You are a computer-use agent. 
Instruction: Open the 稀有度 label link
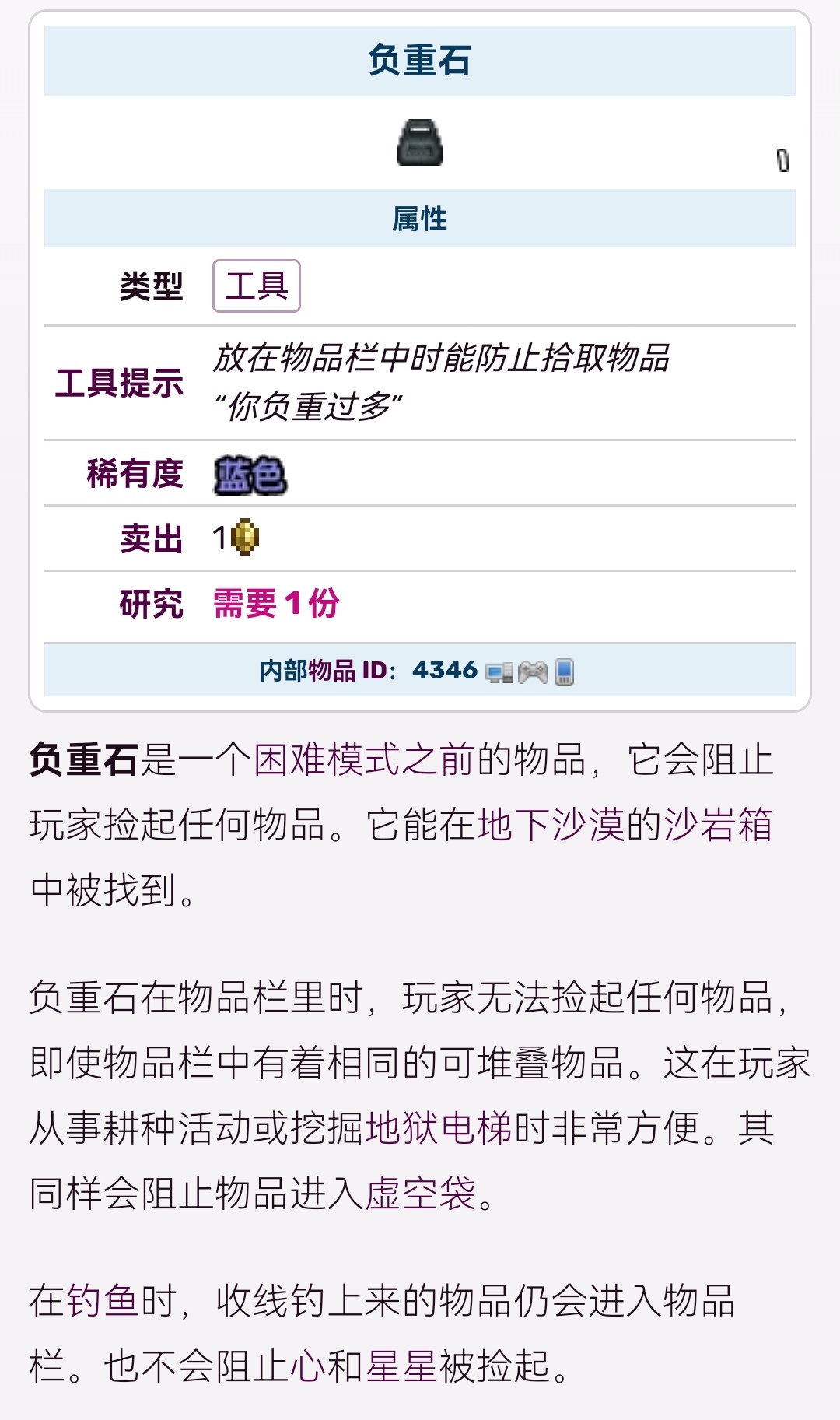(x=135, y=474)
